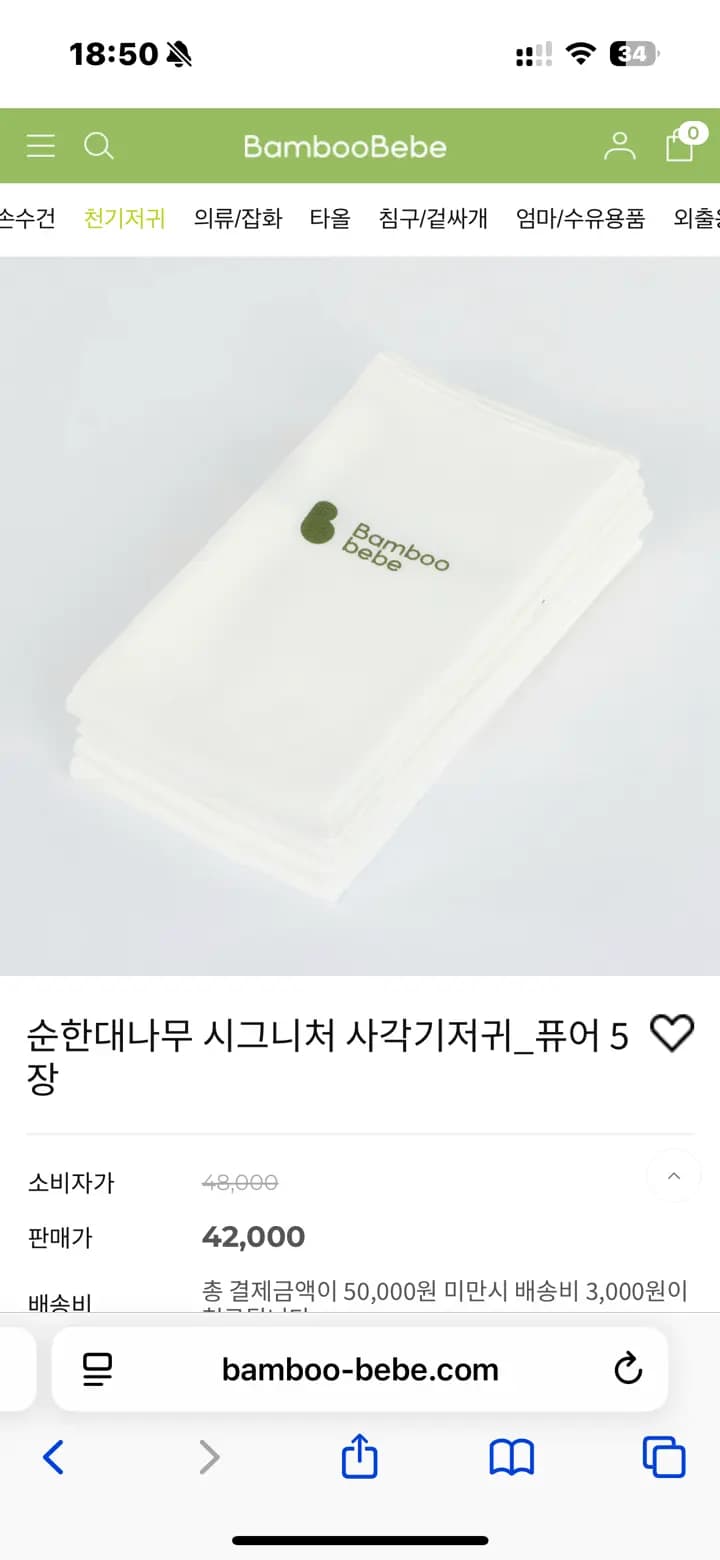Switch to the 천기저귀 category

pyautogui.click(x=125, y=218)
